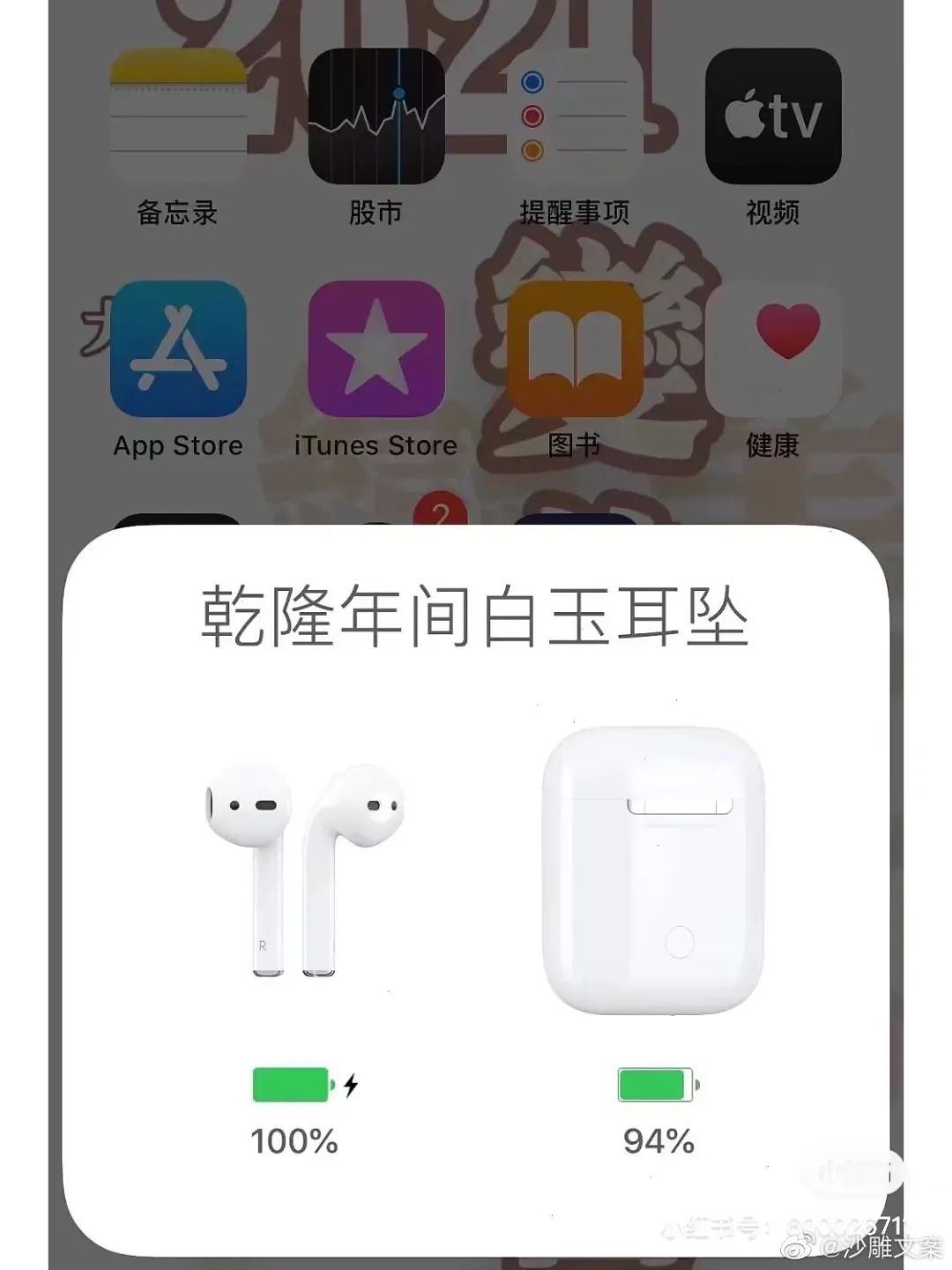
Task: Launch the iTunes Store app
Action: [376, 348]
